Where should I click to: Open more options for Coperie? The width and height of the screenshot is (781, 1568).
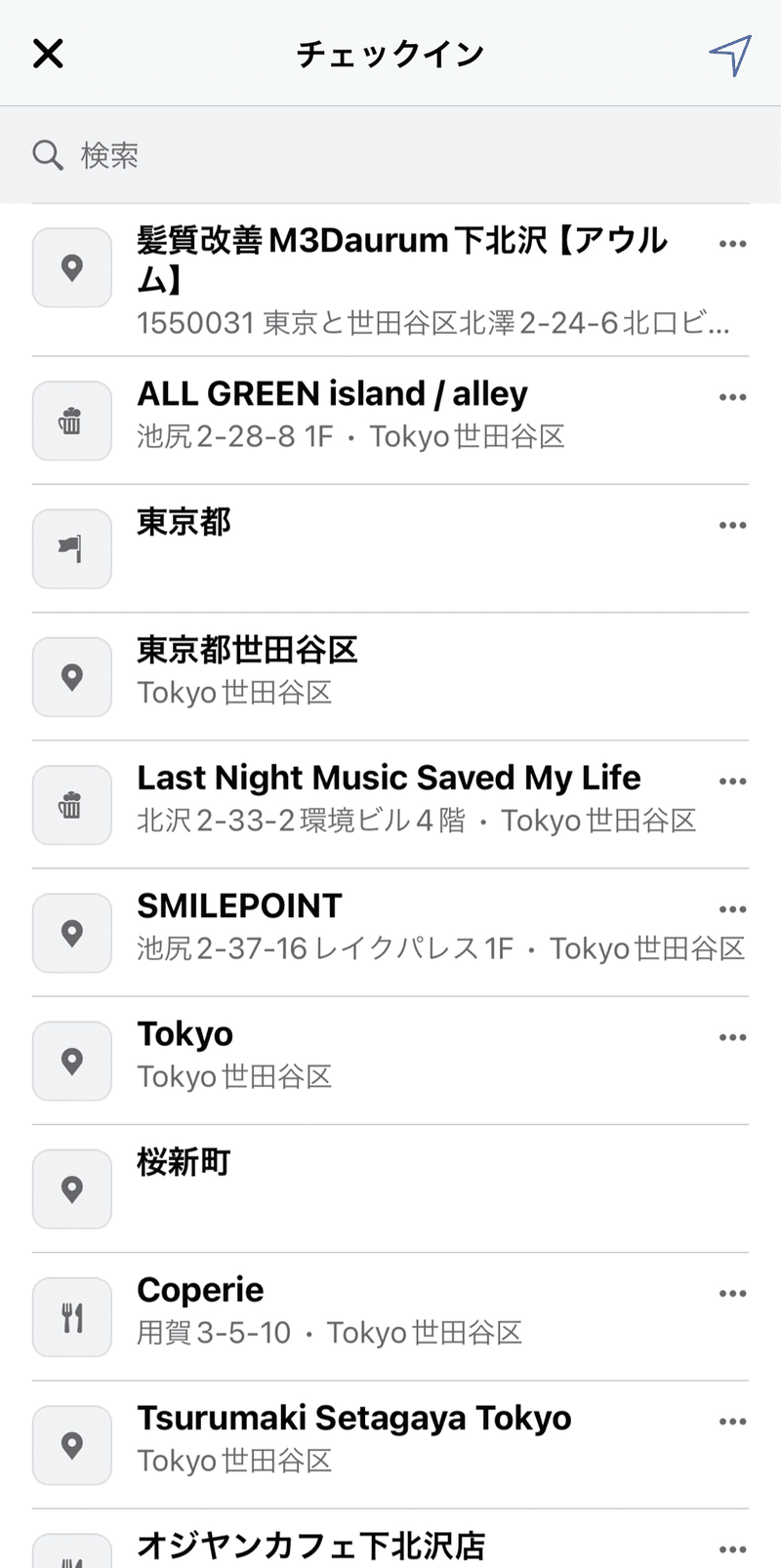click(x=732, y=1294)
